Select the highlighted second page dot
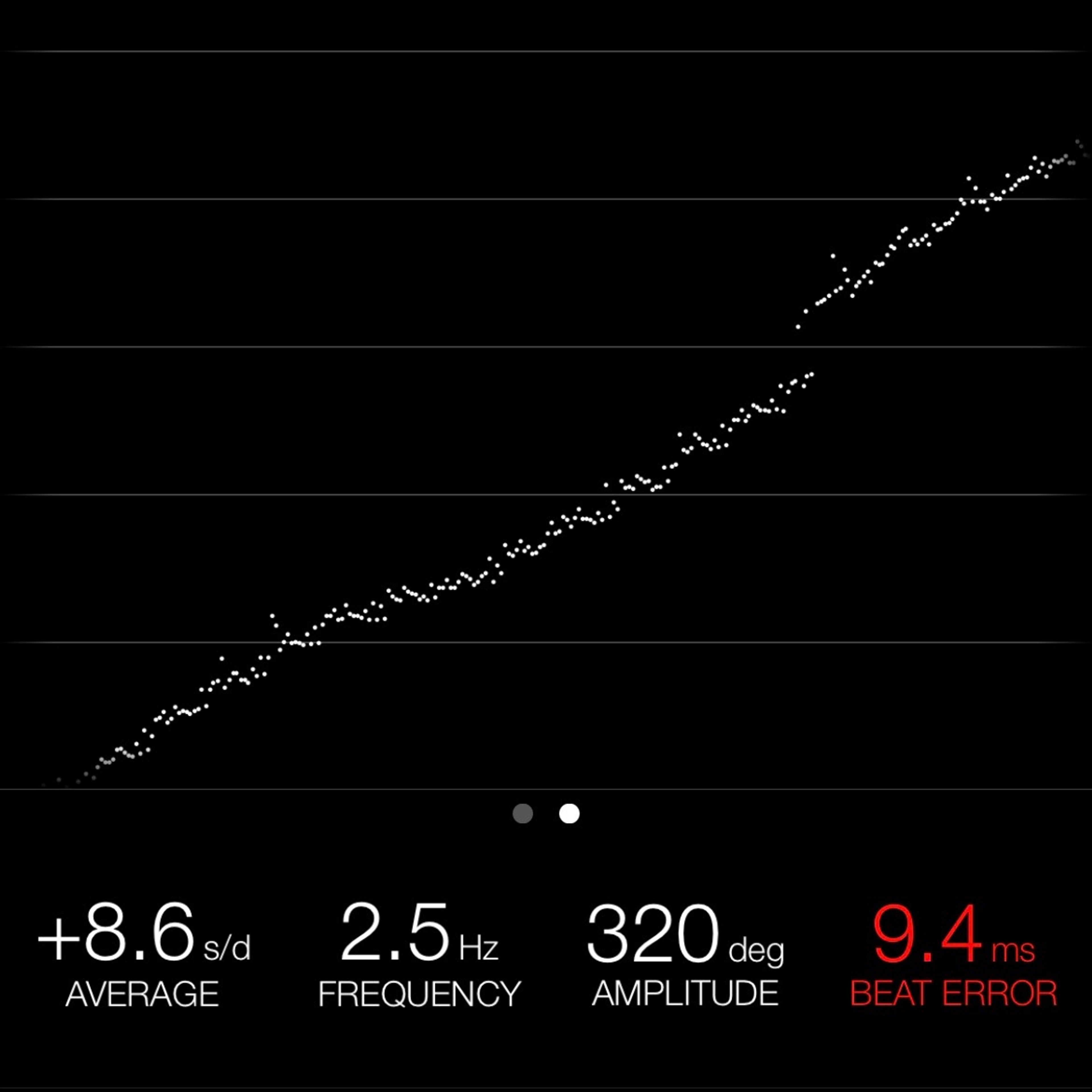 (x=569, y=813)
